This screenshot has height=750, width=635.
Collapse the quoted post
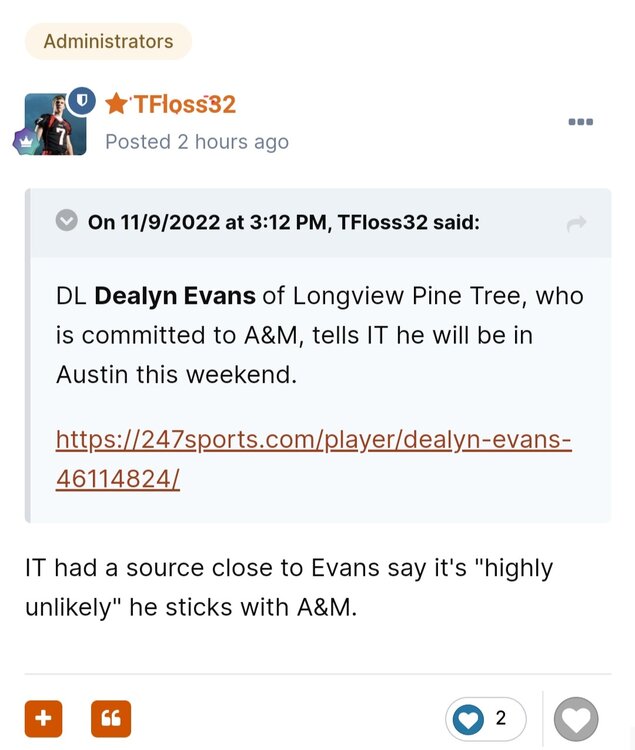67,221
